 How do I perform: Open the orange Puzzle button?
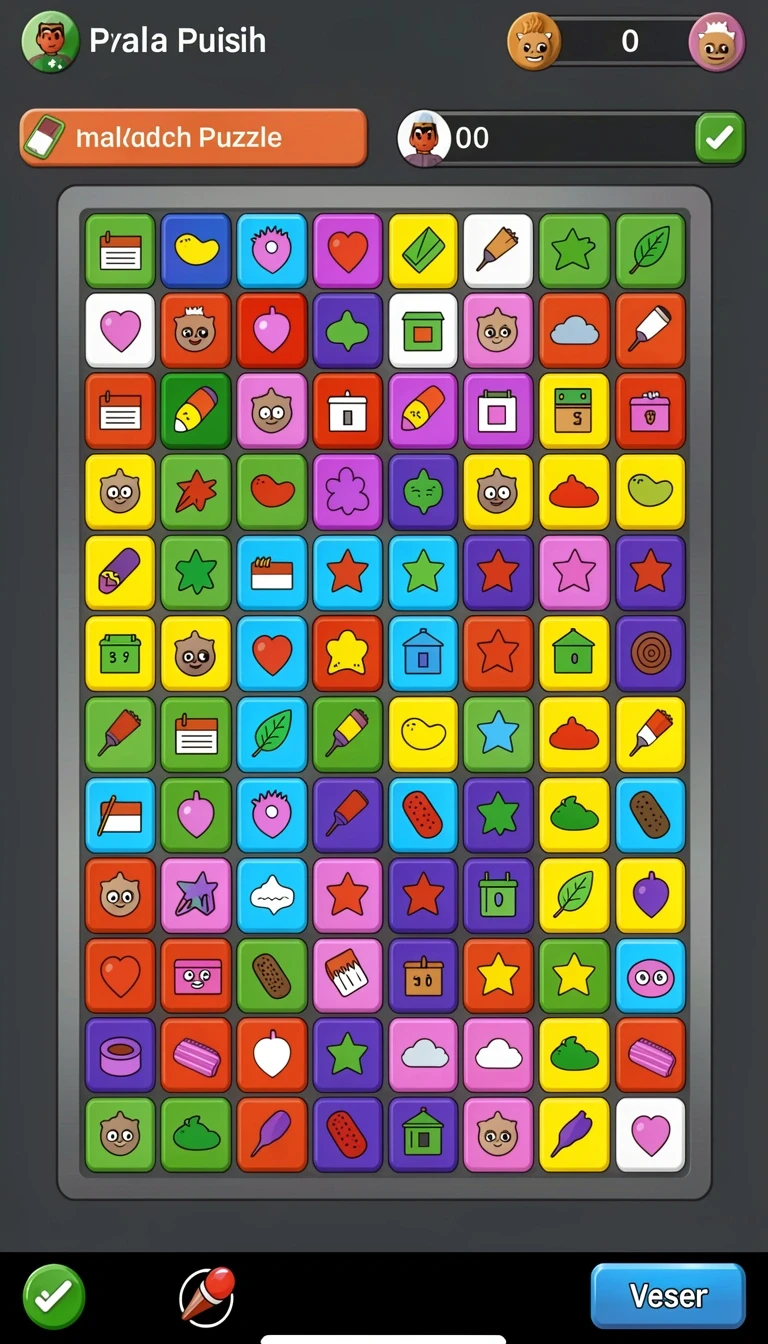click(x=193, y=137)
